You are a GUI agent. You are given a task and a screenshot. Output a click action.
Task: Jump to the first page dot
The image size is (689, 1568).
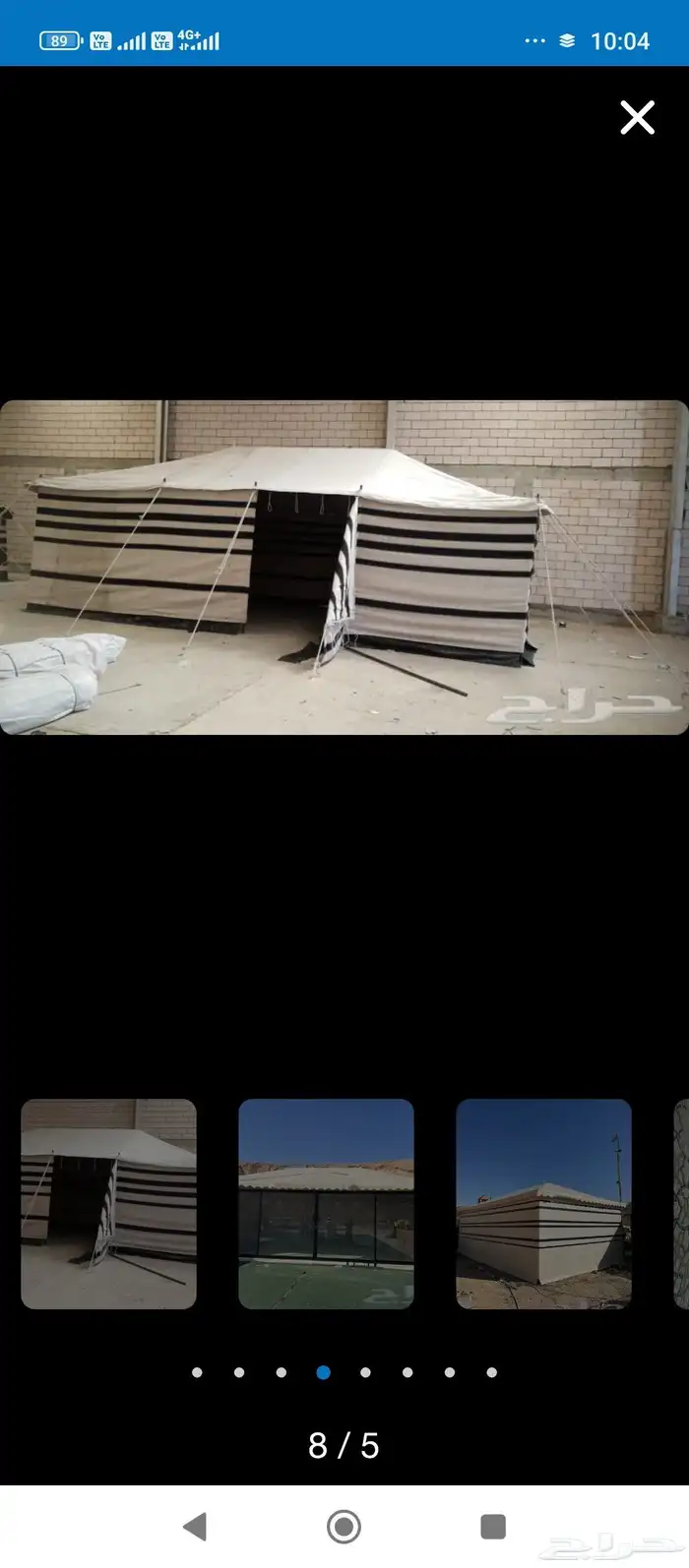[x=197, y=1372]
